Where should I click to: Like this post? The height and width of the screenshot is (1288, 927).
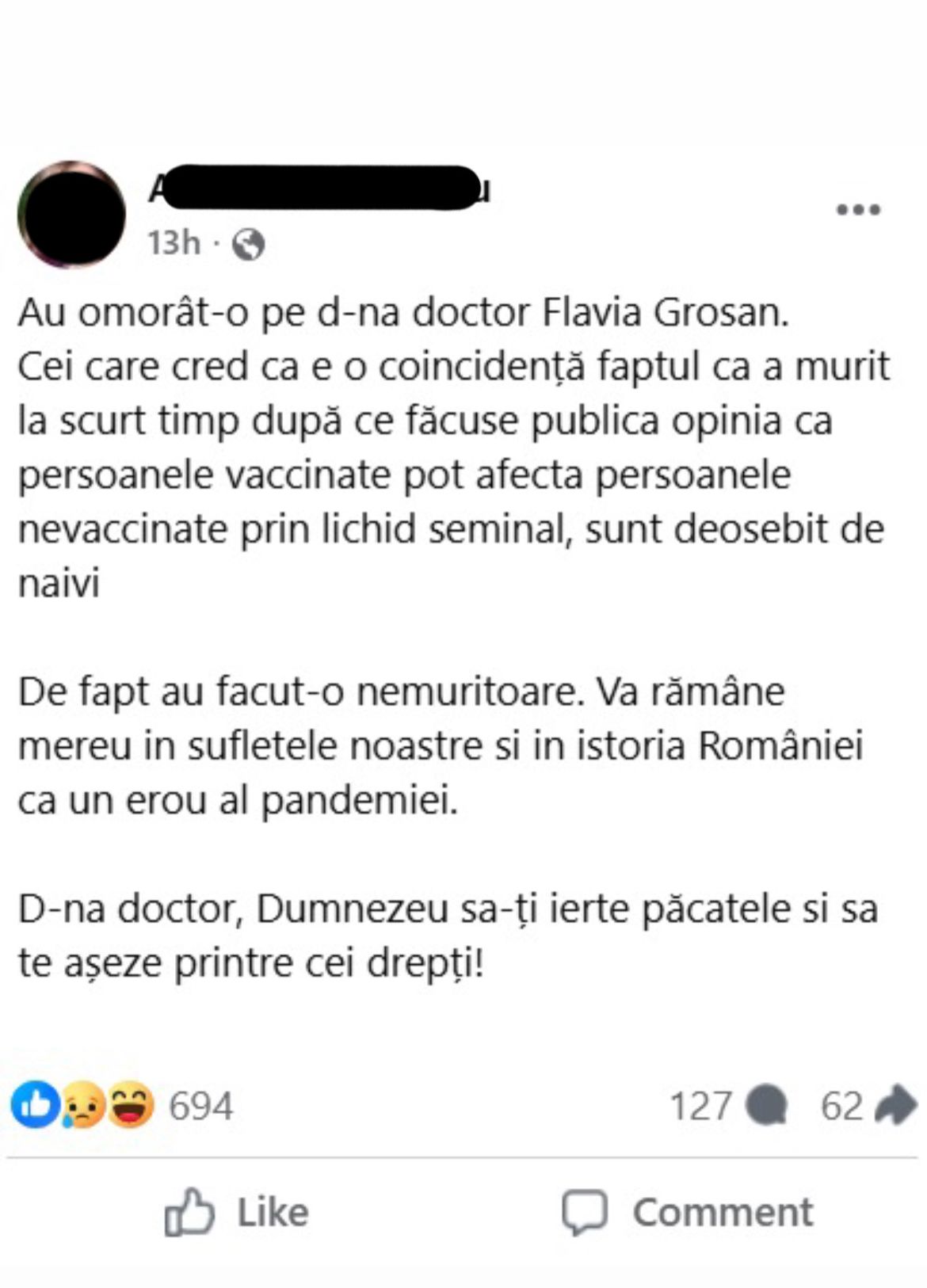[236, 1212]
